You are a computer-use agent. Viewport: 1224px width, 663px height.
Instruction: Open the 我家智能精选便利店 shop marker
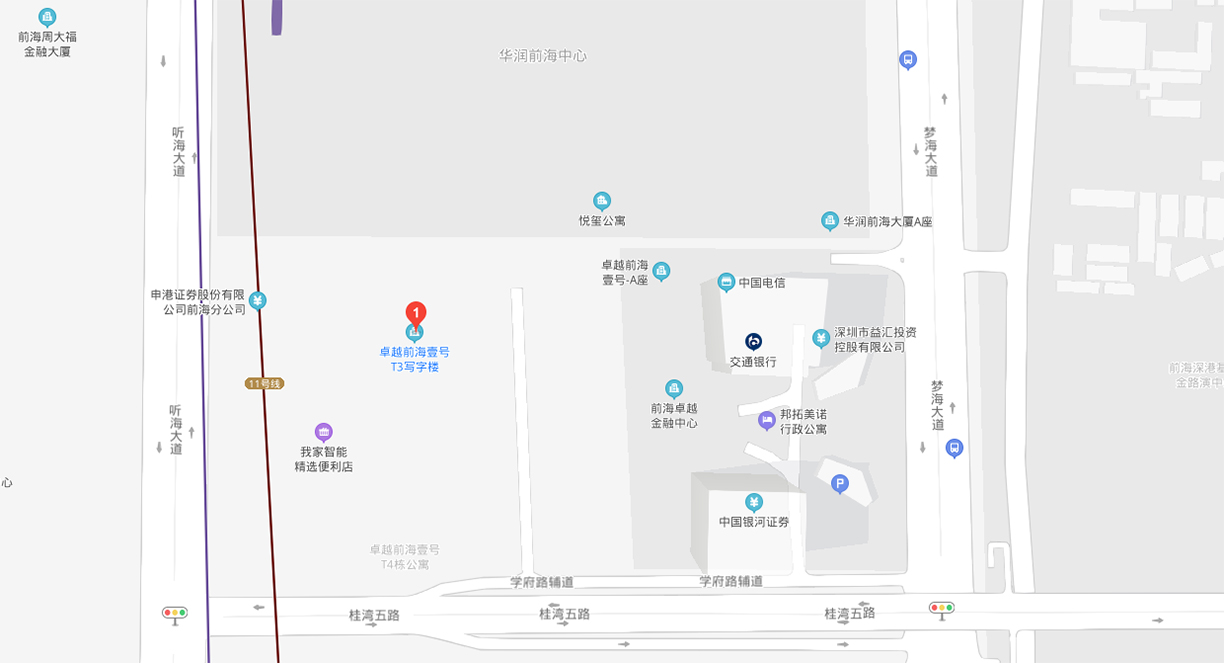click(x=323, y=432)
